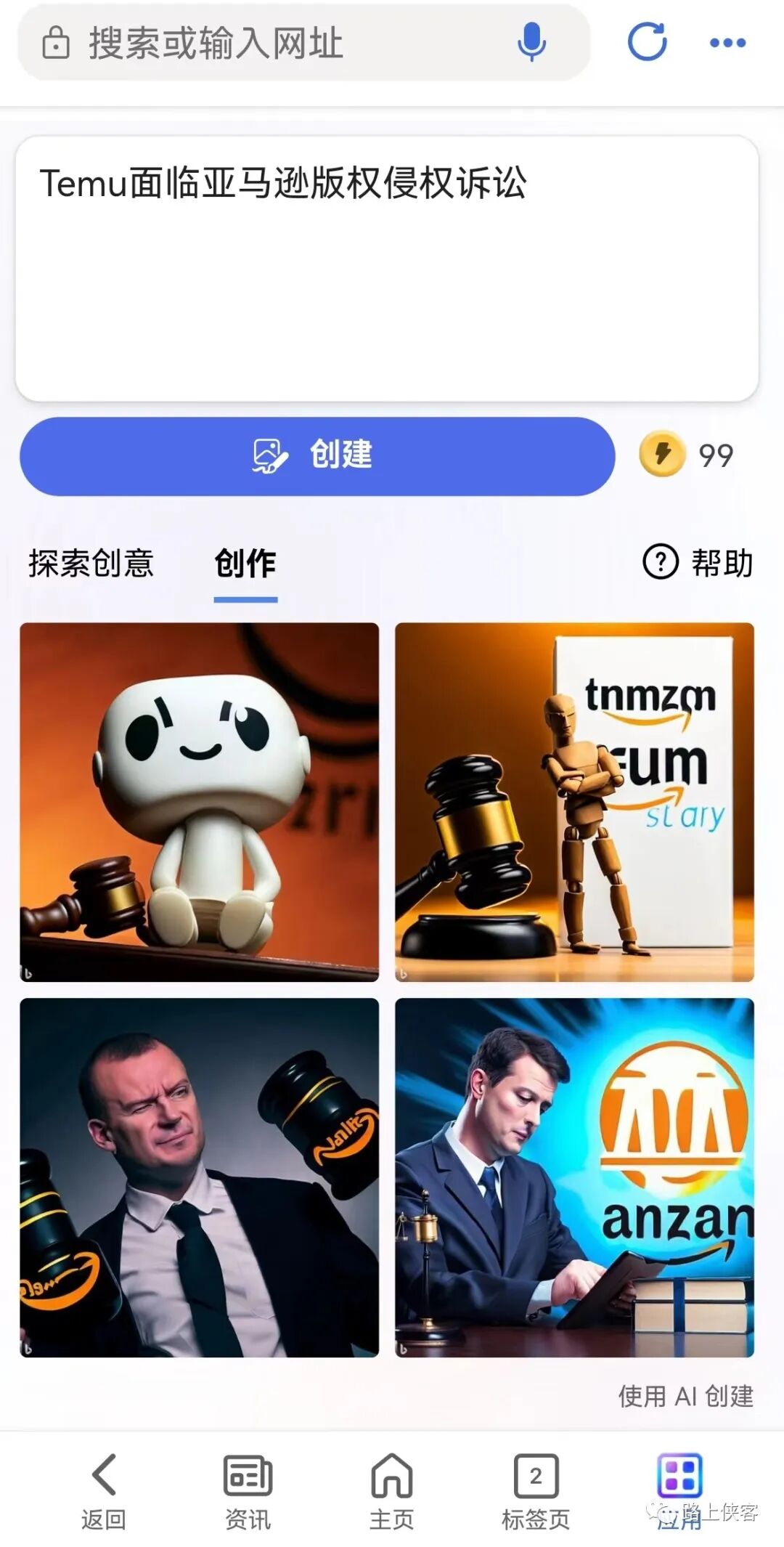
Task: Open the image of man holding gavels
Action: [200, 1177]
